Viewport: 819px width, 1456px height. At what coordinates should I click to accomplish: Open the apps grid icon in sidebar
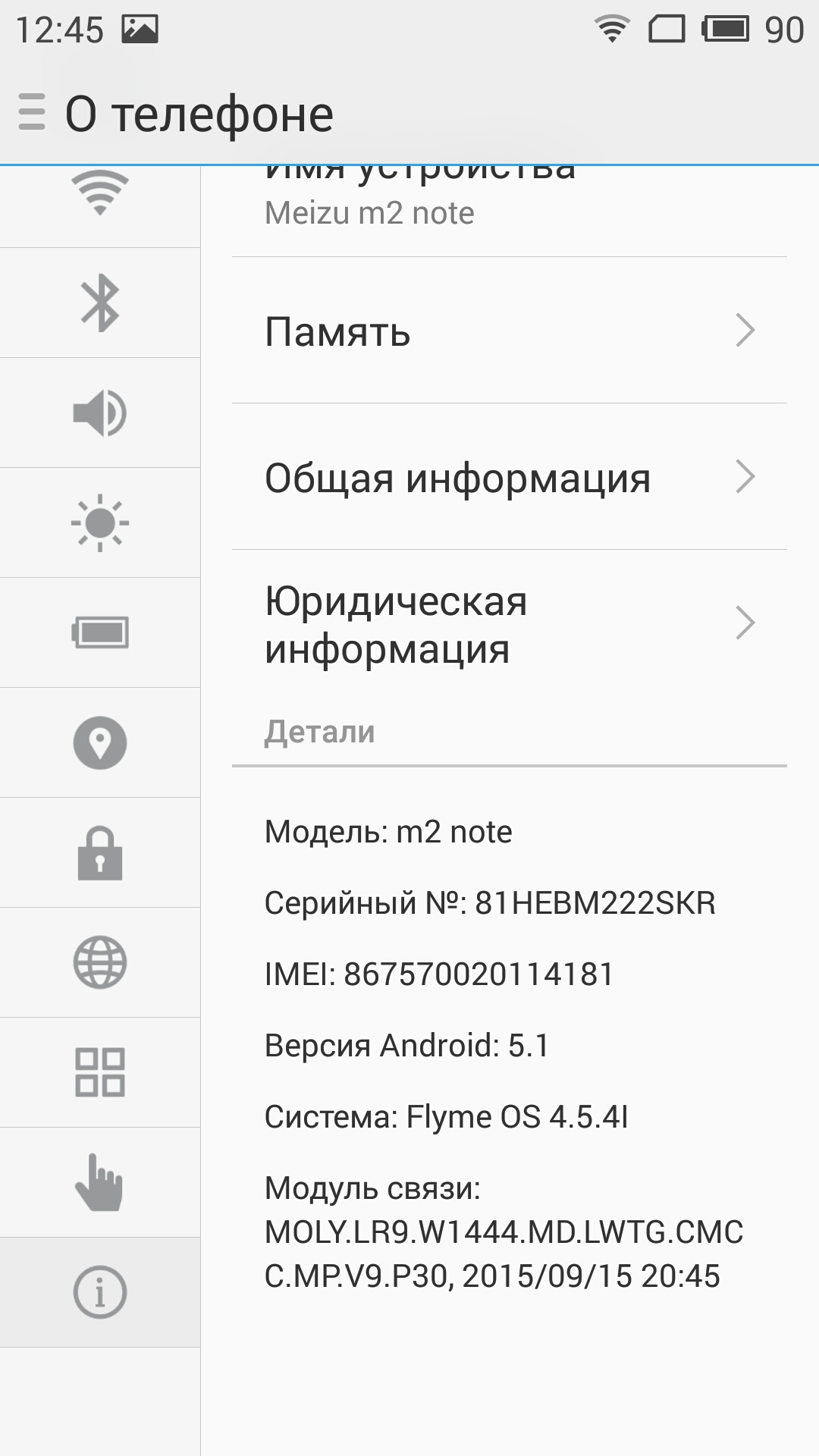coord(100,1072)
